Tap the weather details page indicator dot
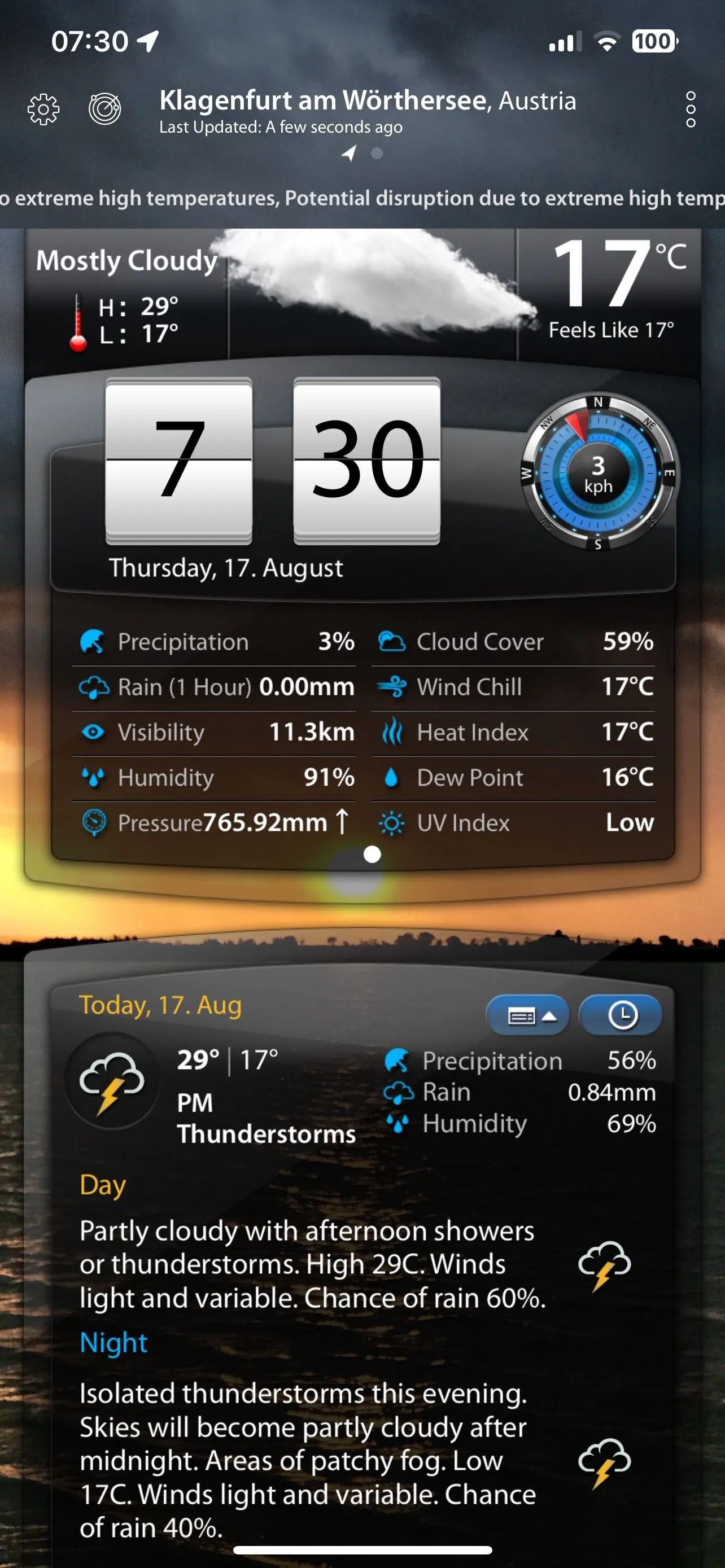 (372, 855)
